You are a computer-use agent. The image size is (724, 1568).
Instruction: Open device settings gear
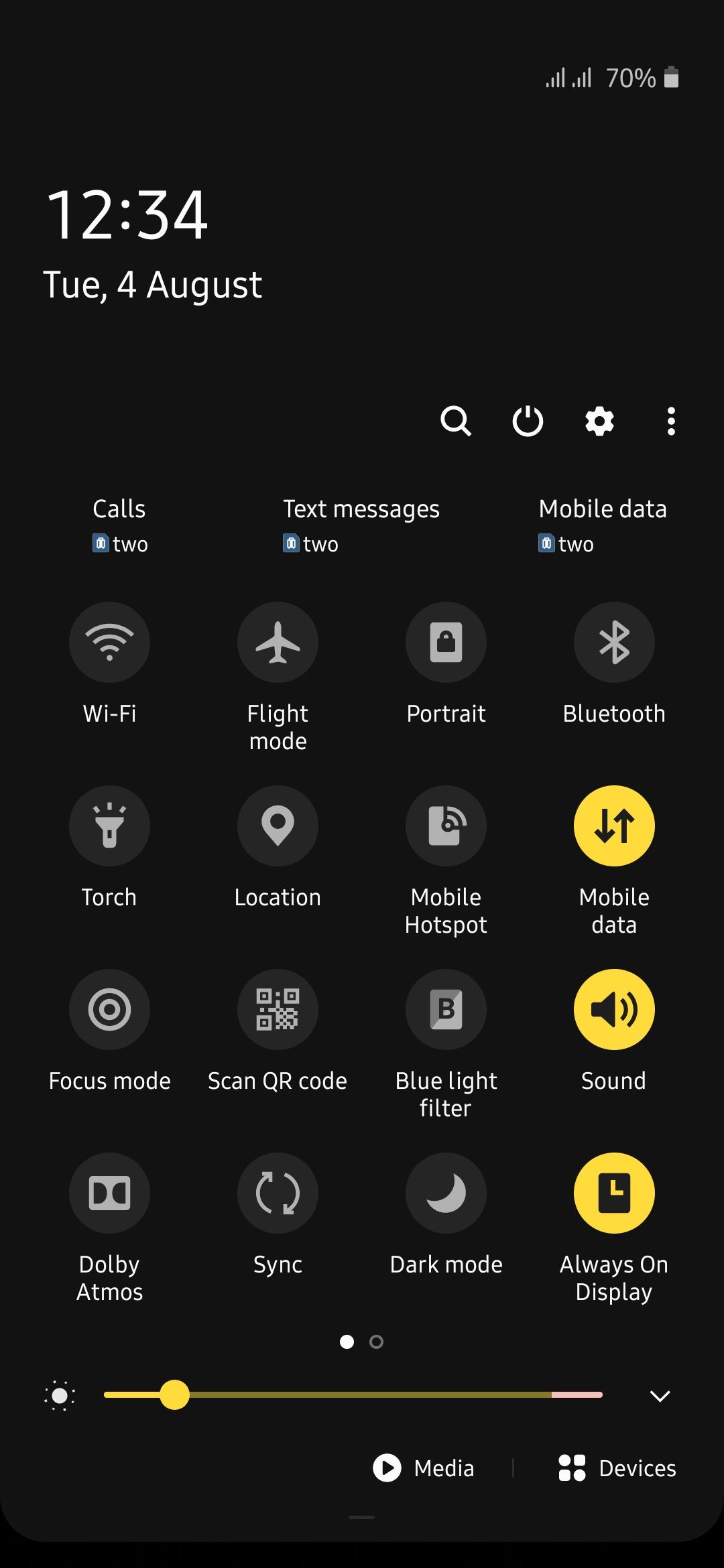click(599, 421)
